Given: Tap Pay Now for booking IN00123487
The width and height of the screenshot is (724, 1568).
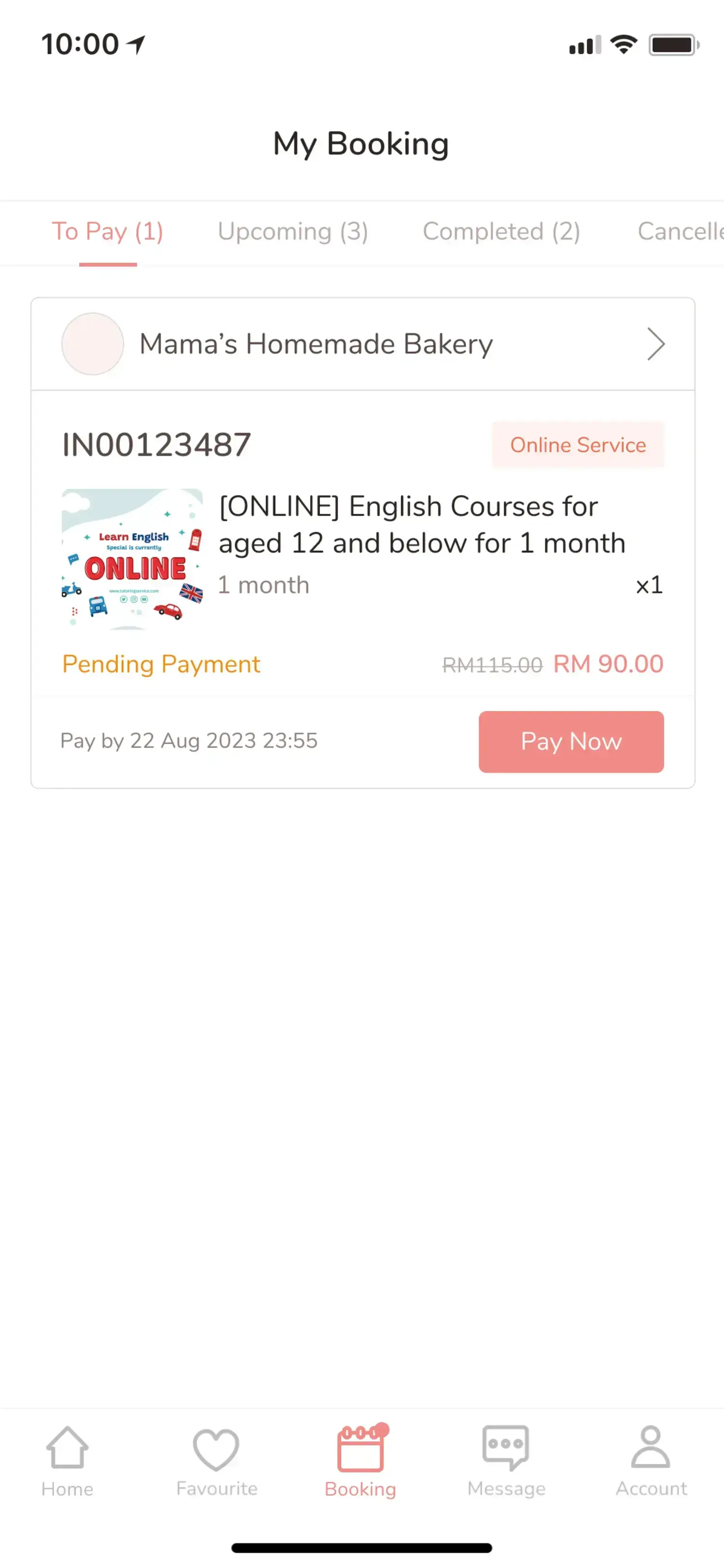Looking at the screenshot, I should (x=571, y=741).
